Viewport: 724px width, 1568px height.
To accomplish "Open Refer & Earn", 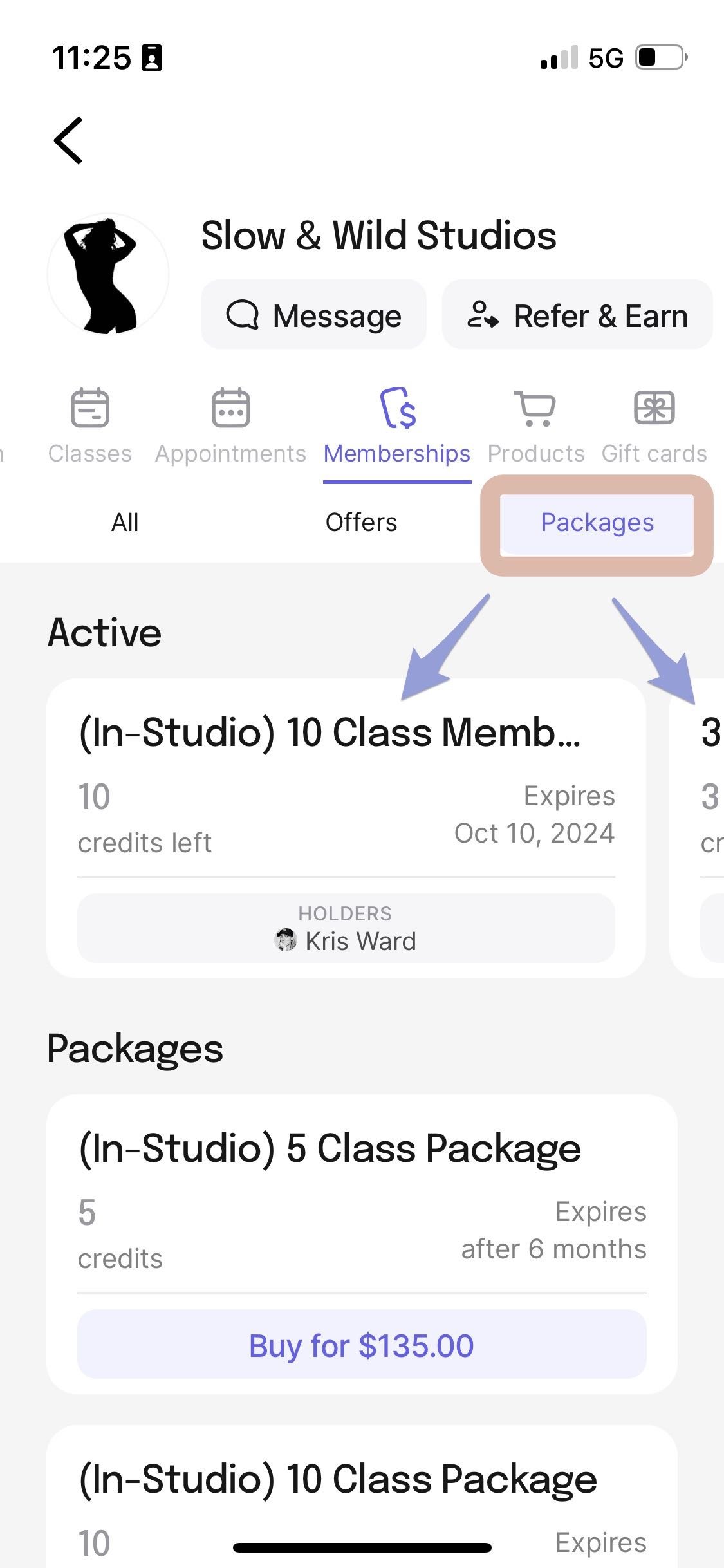I will point(577,315).
